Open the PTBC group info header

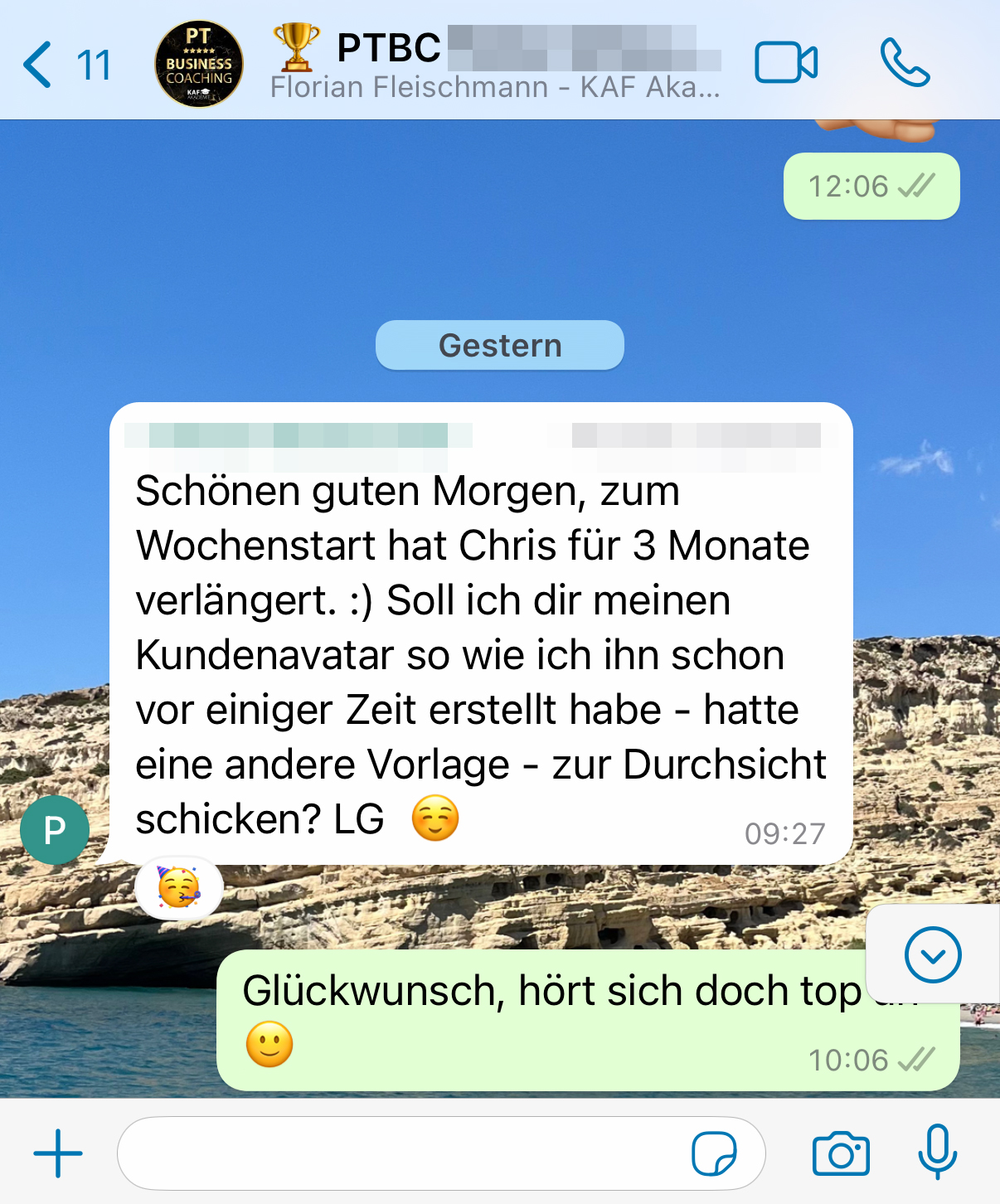click(498, 65)
